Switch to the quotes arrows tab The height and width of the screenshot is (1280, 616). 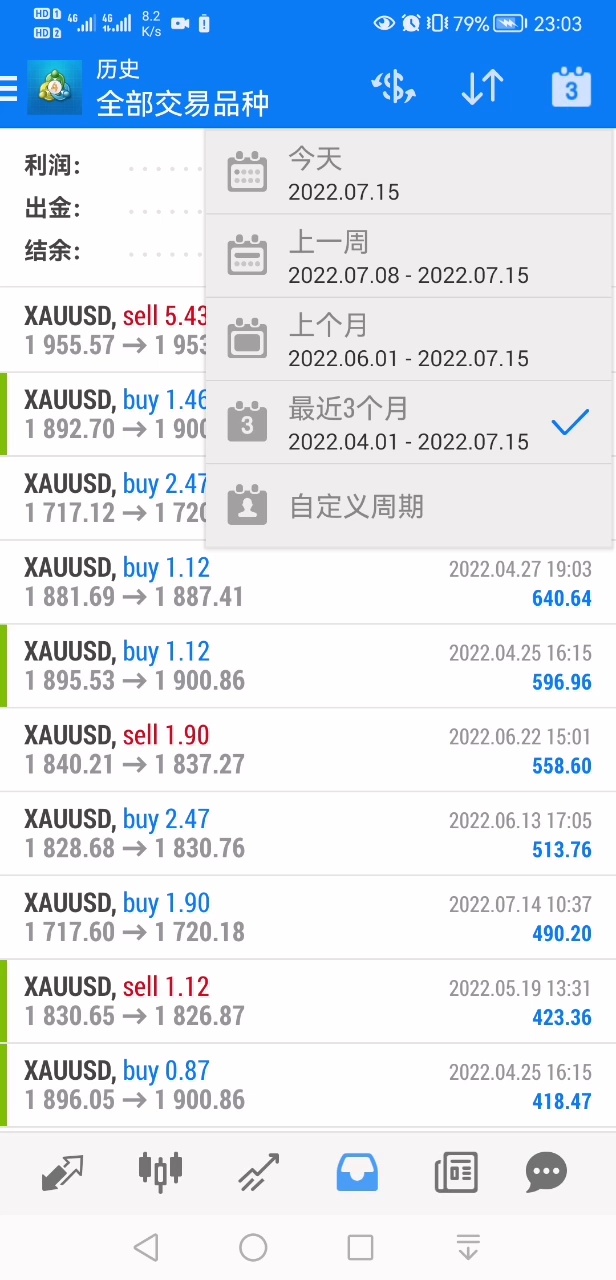point(62,1172)
